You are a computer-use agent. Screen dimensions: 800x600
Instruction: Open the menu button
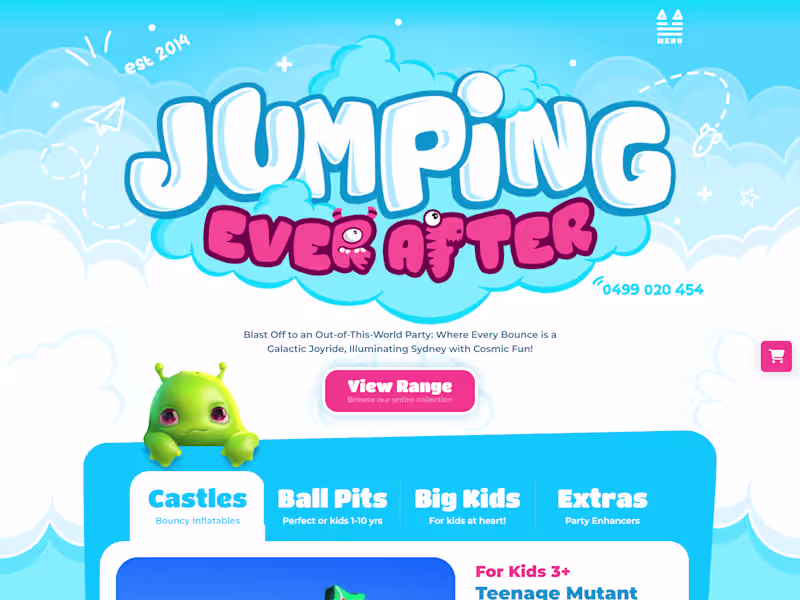tap(669, 27)
